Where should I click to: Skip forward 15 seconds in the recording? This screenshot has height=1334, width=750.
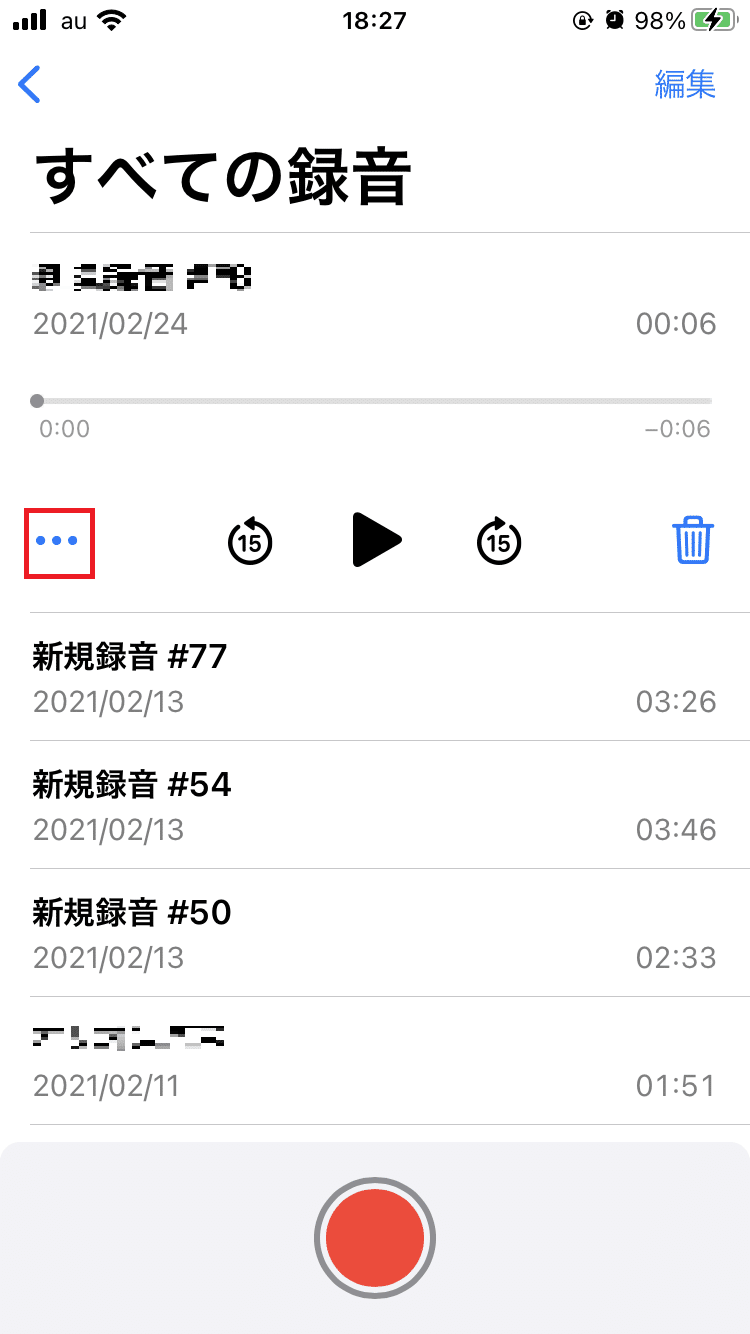pos(498,541)
